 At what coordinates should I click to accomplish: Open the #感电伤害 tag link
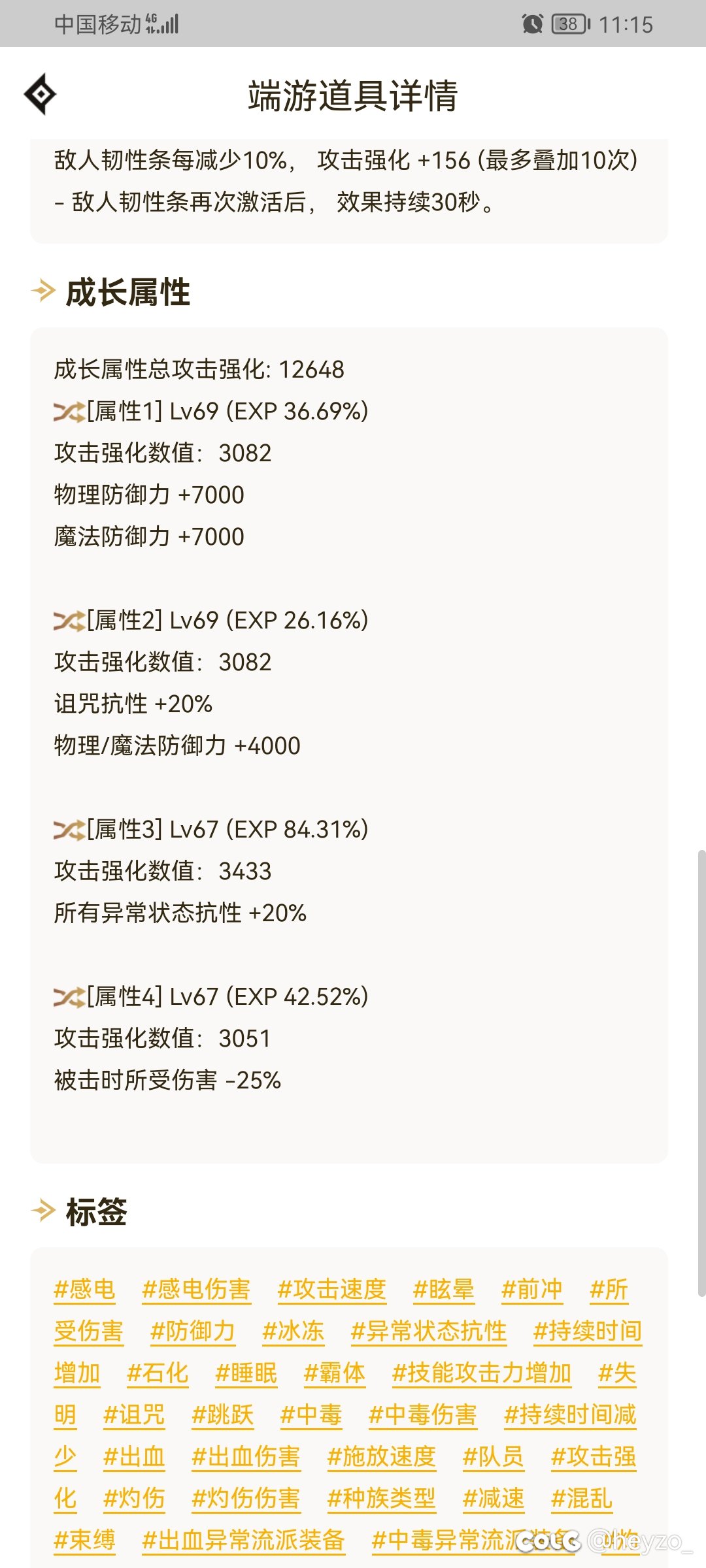coord(196,1289)
